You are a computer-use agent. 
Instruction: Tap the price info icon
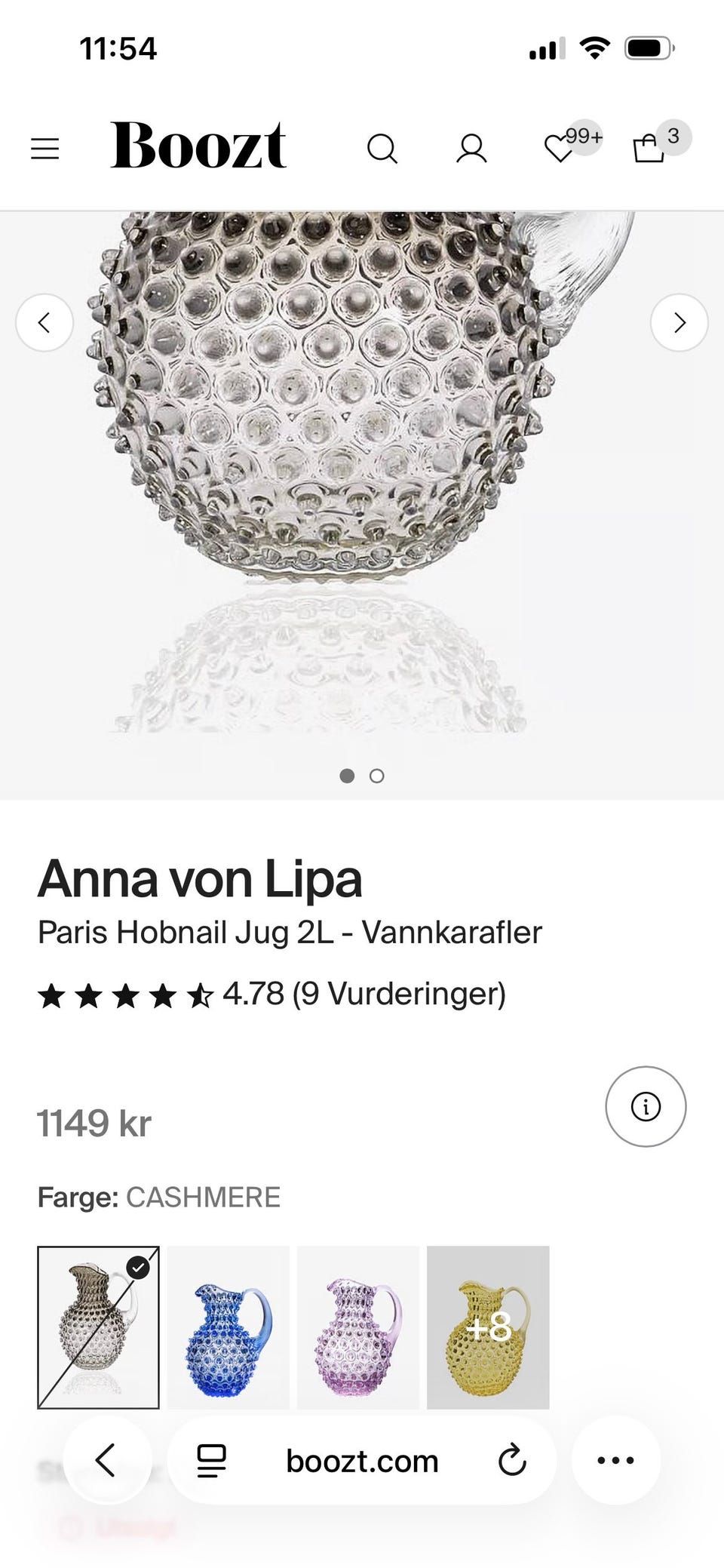[646, 1106]
